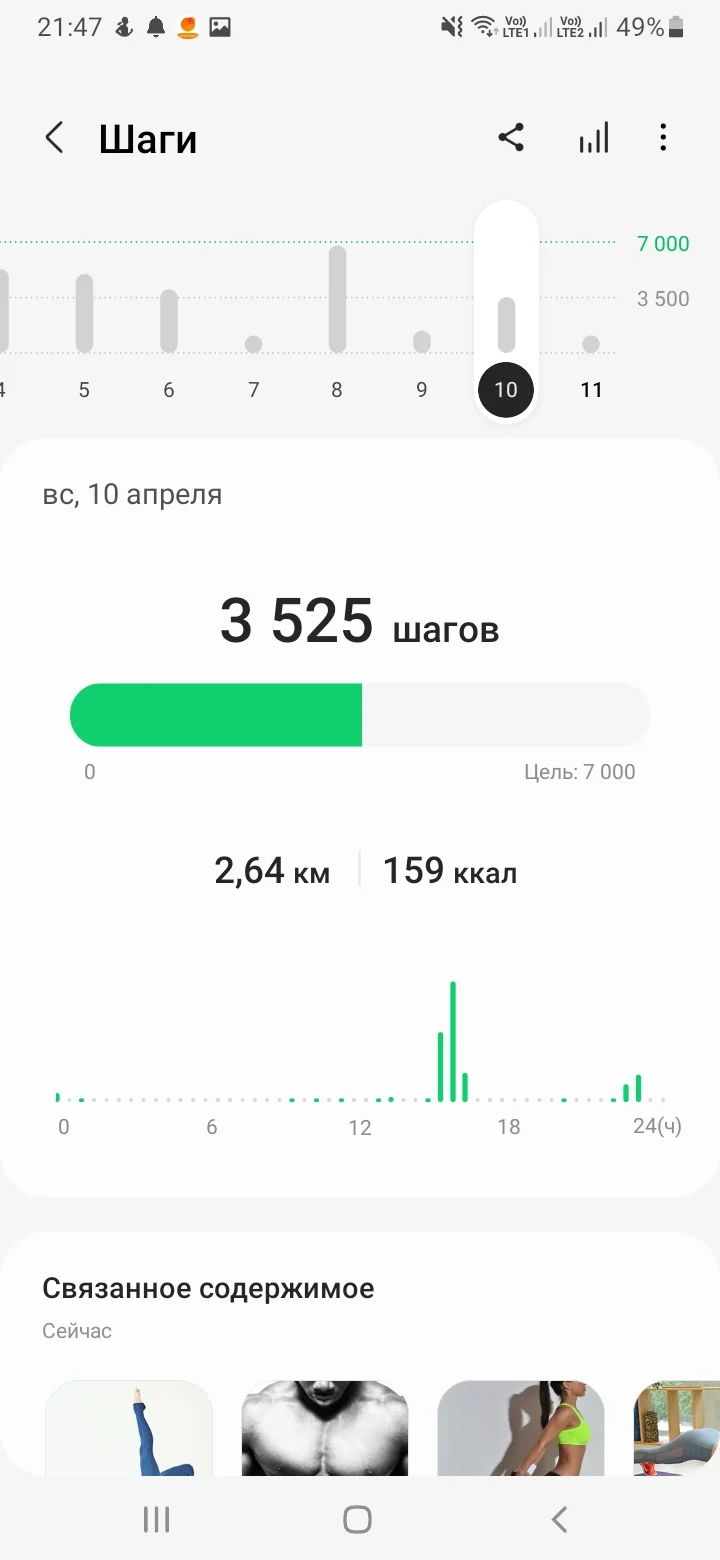Screen dimensions: 720x1560
Task: Open the blue leggings workout card
Action: click(129, 1428)
